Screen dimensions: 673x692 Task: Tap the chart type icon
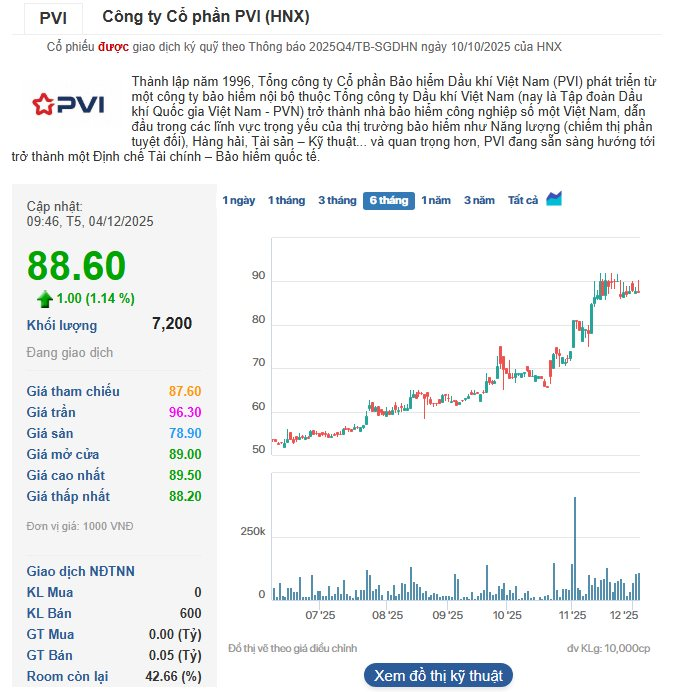click(554, 199)
